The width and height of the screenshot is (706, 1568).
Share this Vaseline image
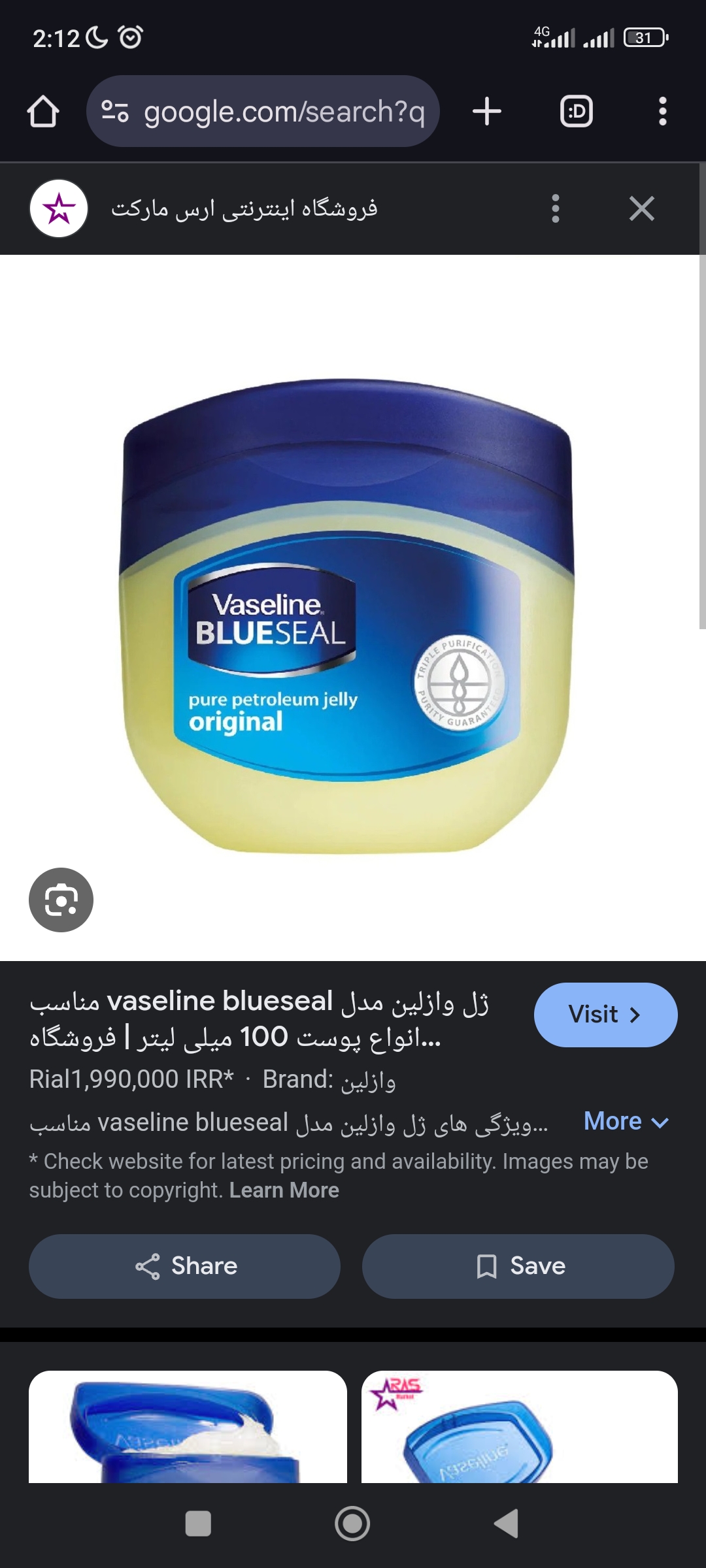(x=185, y=1266)
